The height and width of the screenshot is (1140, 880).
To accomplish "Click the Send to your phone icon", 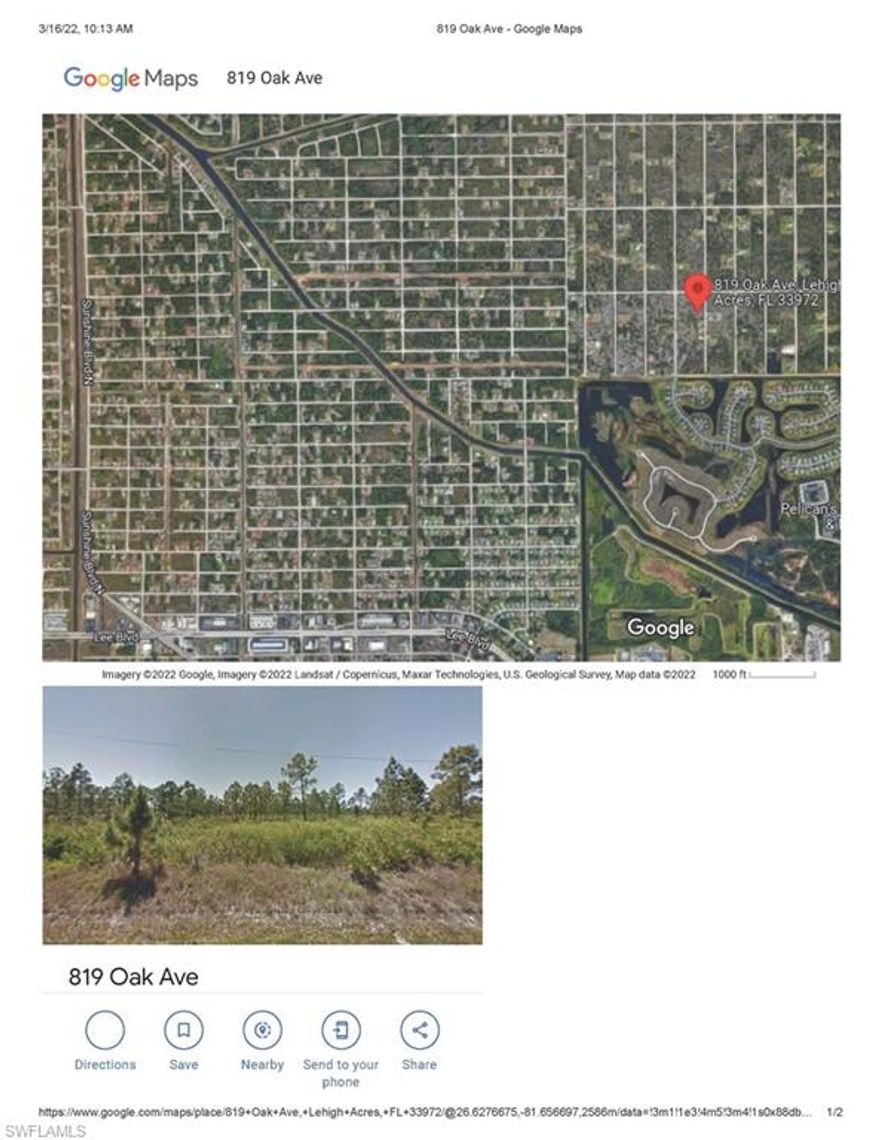I will (x=341, y=1031).
